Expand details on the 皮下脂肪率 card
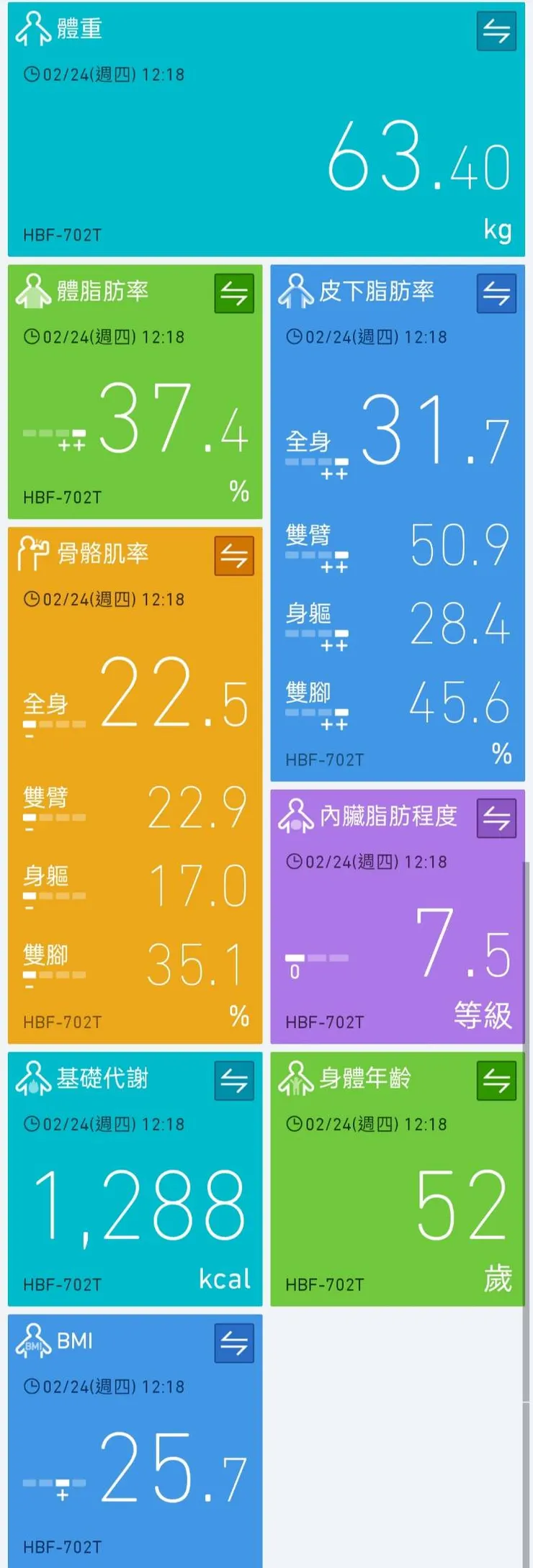This screenshot has height=1568, width=533. (x=498, y=292)
